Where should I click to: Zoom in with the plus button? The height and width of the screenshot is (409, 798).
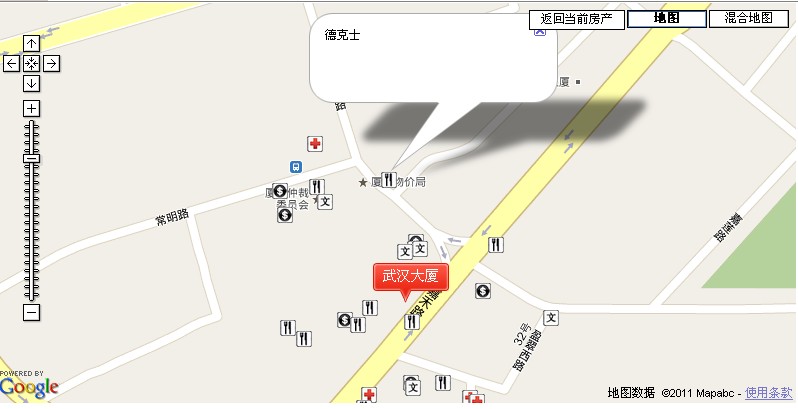(31, 108)
